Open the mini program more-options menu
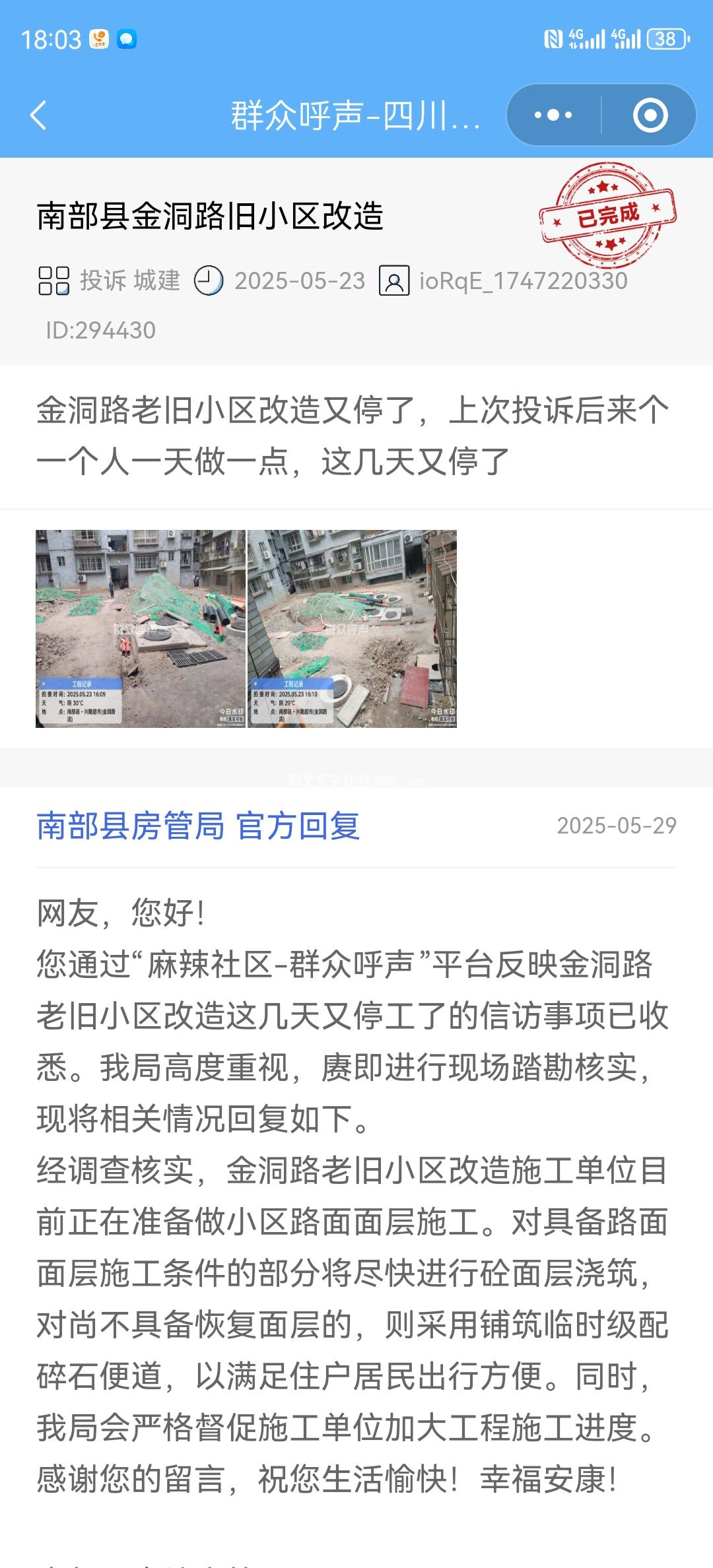Viewport: 713px width, 1568px height. point(553,115)
